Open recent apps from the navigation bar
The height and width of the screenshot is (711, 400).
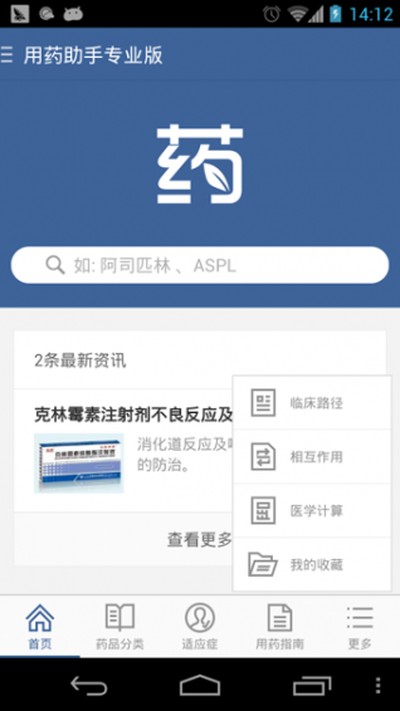tap(312, 685)
